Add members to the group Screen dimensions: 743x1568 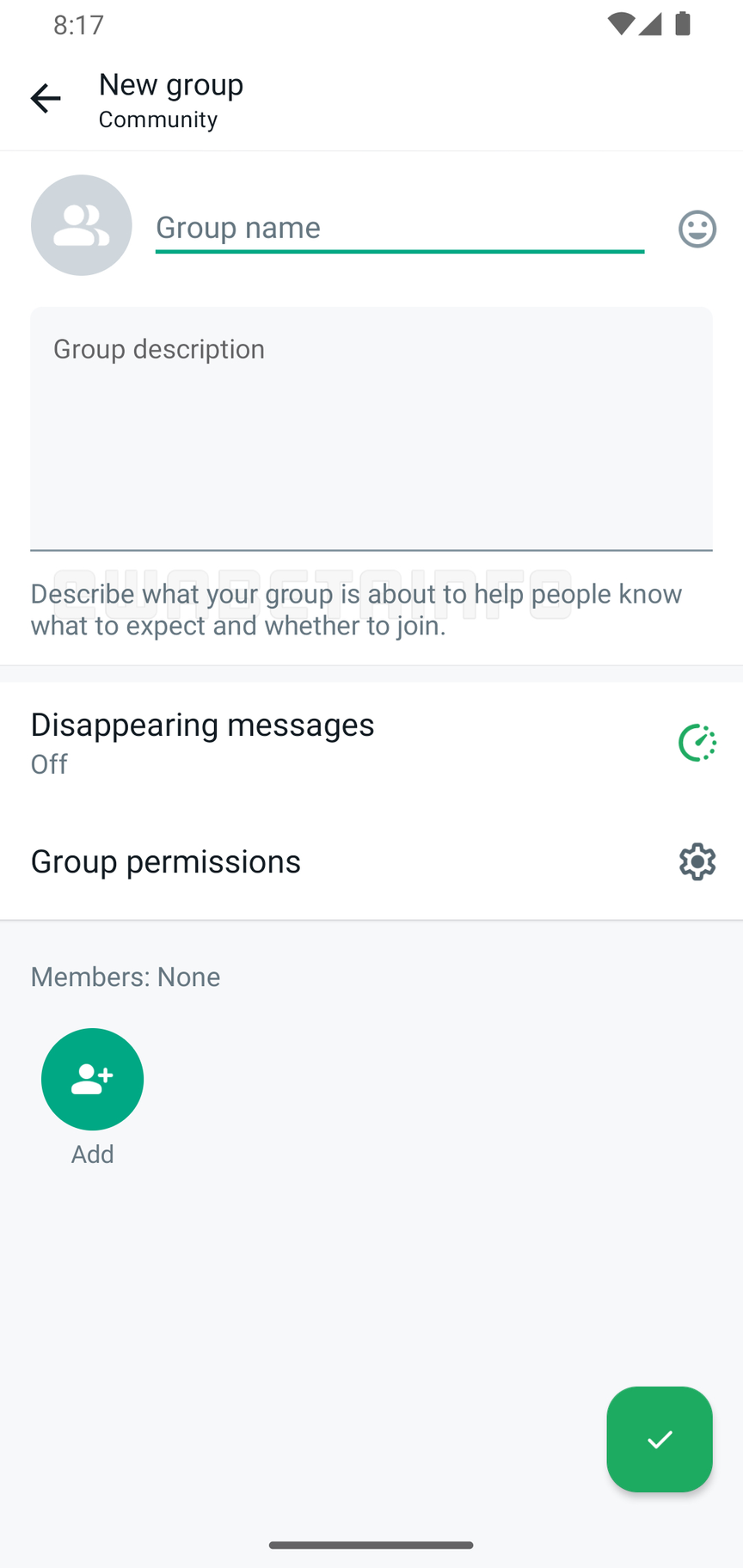tap(93, 1080)
